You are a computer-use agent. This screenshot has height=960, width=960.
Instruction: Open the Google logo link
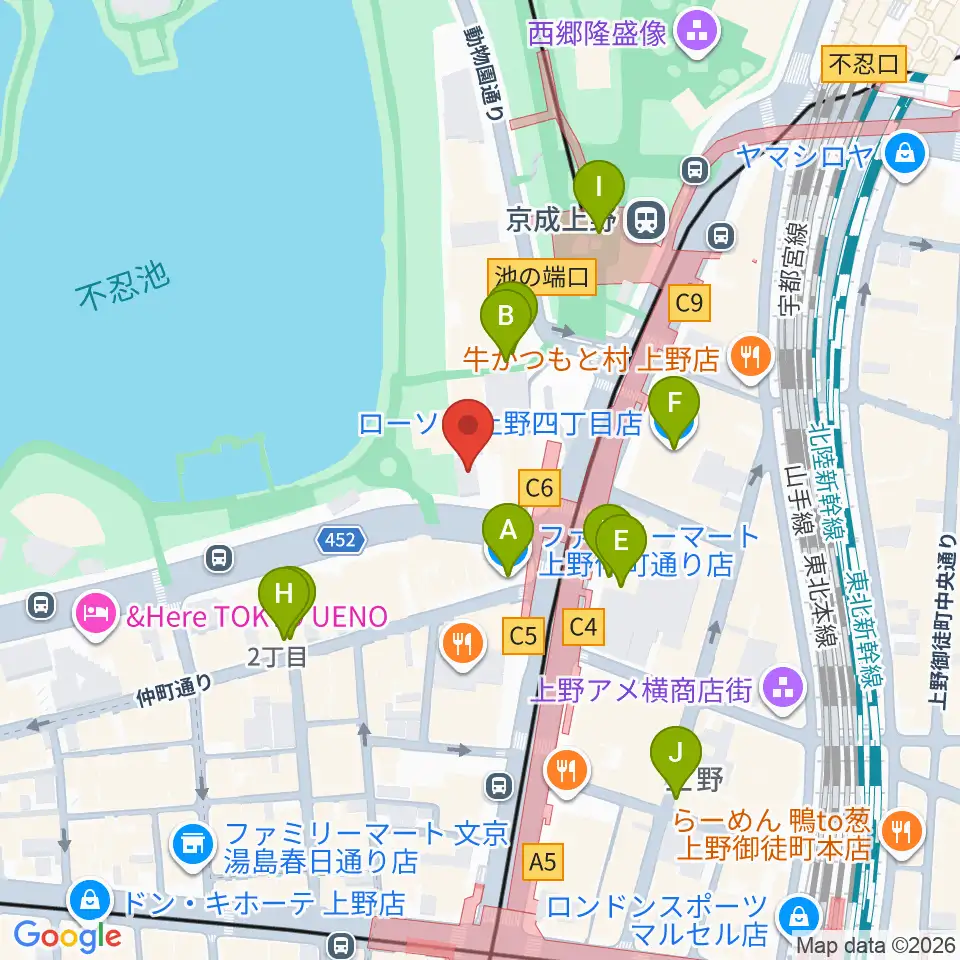click(x=67, y=936)
